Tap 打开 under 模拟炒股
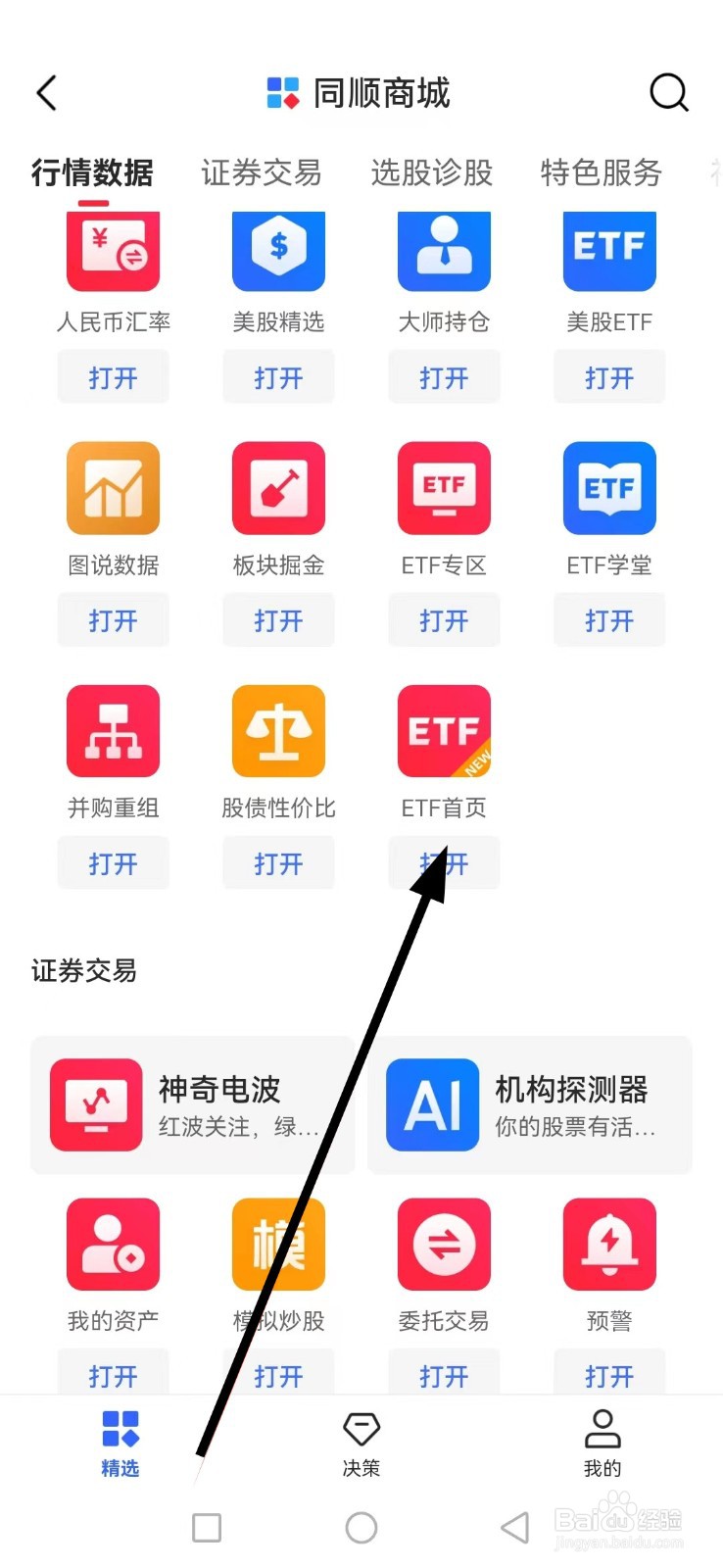 click(278, 1376)
